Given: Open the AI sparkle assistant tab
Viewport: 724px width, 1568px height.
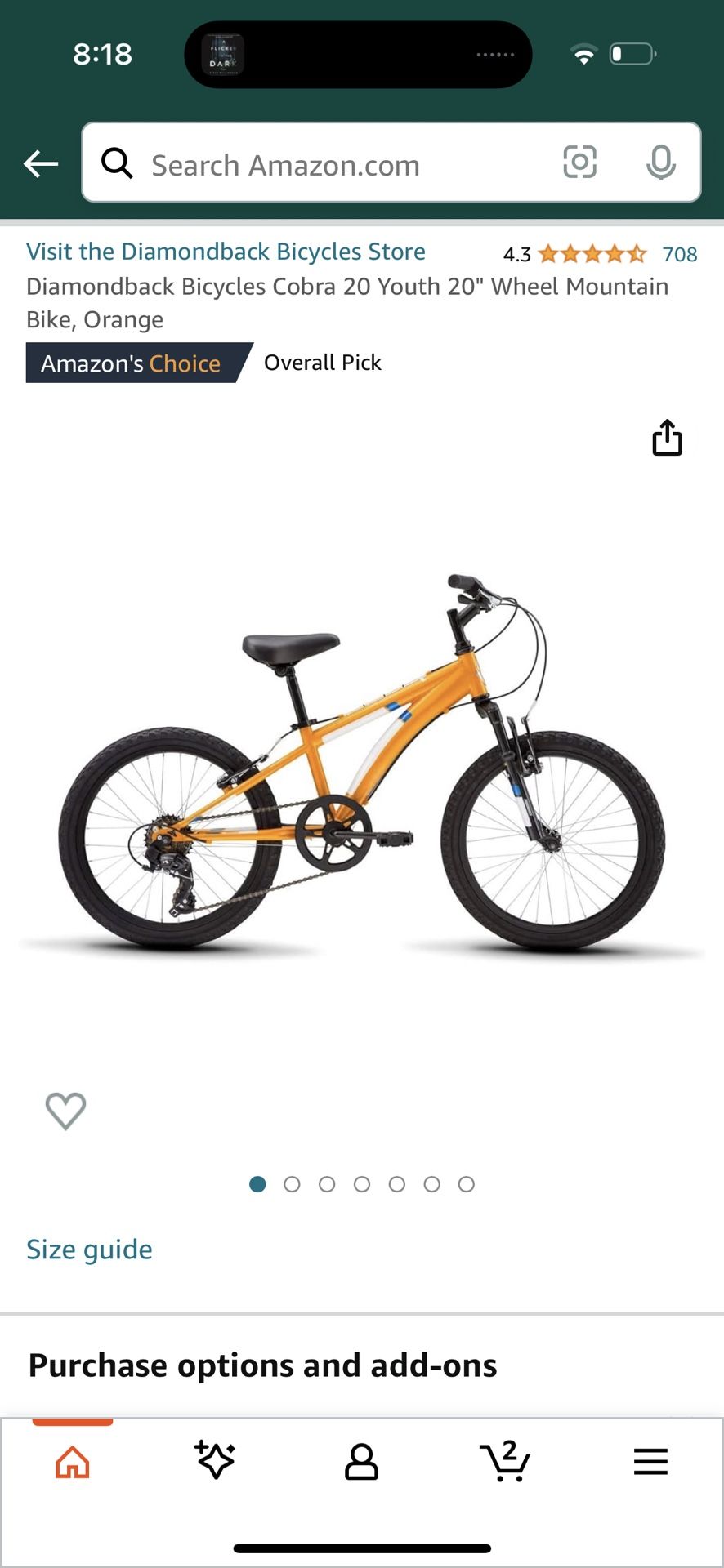Looking at the screenshot, I should (215, 1460).
